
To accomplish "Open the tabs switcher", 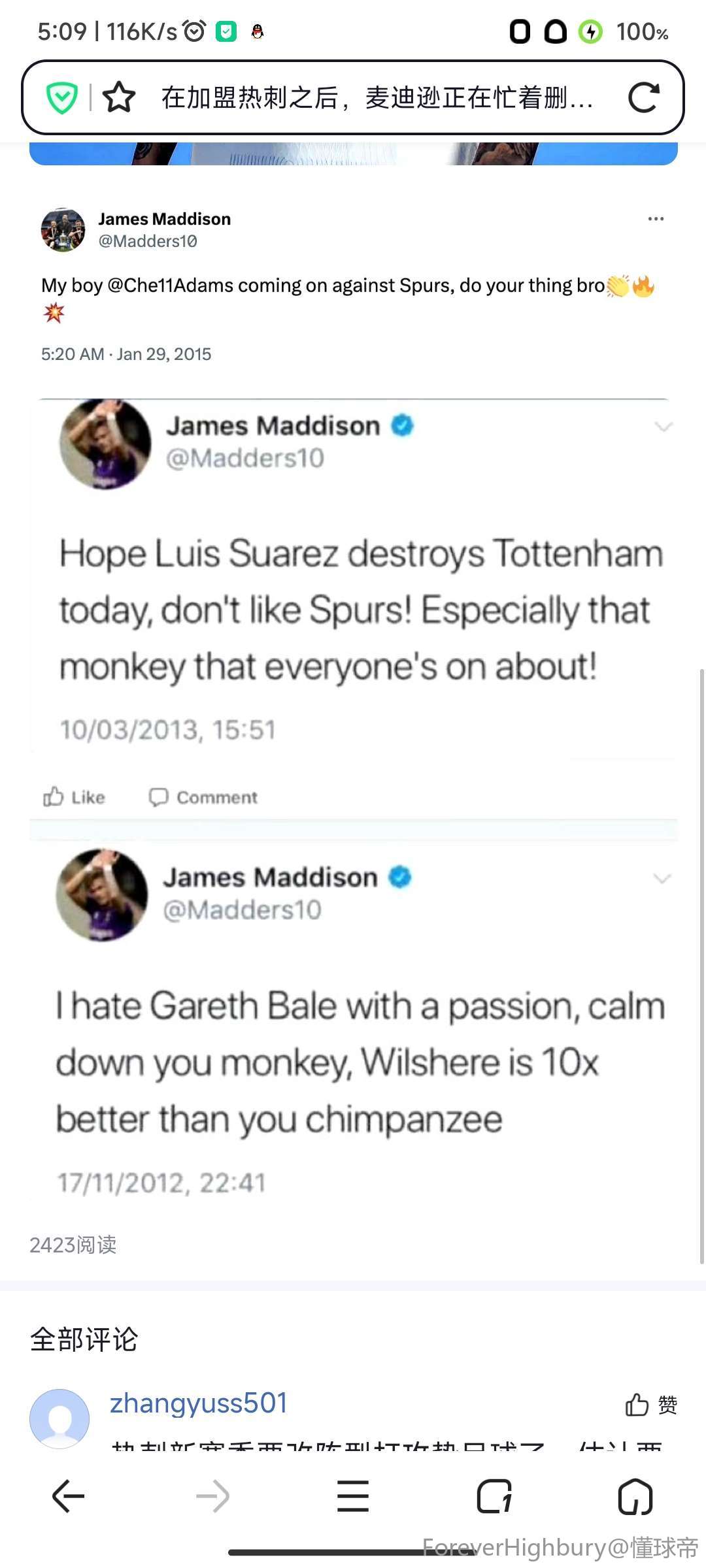I will [x=494, y=1496].
